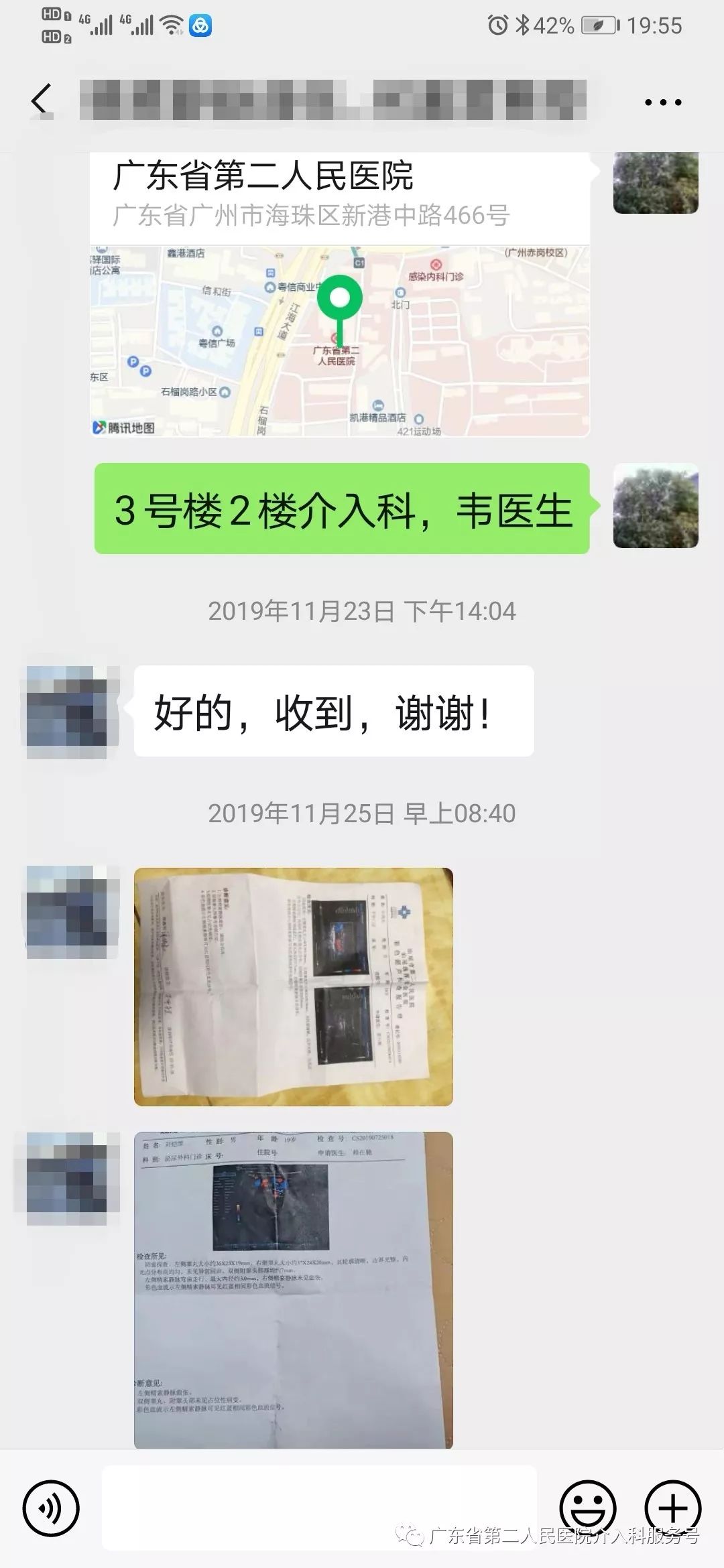The image size is (724, 1568).
Task: Go back from this chat
Action: pos(42,101)
